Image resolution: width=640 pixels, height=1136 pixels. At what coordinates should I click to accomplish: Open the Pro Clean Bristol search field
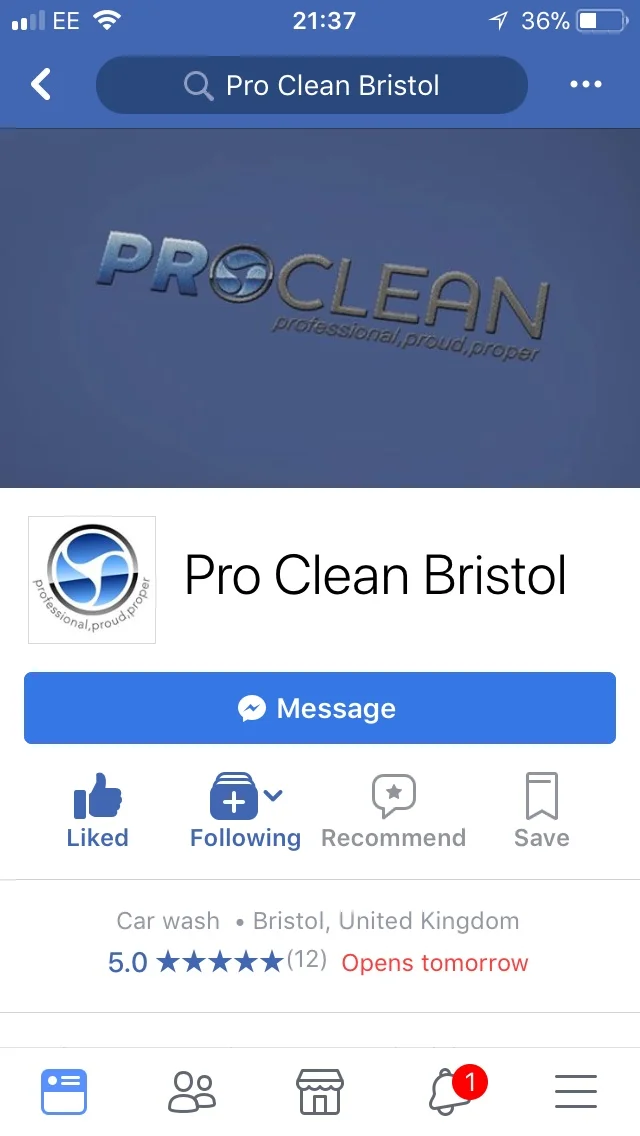pos(312,85)
